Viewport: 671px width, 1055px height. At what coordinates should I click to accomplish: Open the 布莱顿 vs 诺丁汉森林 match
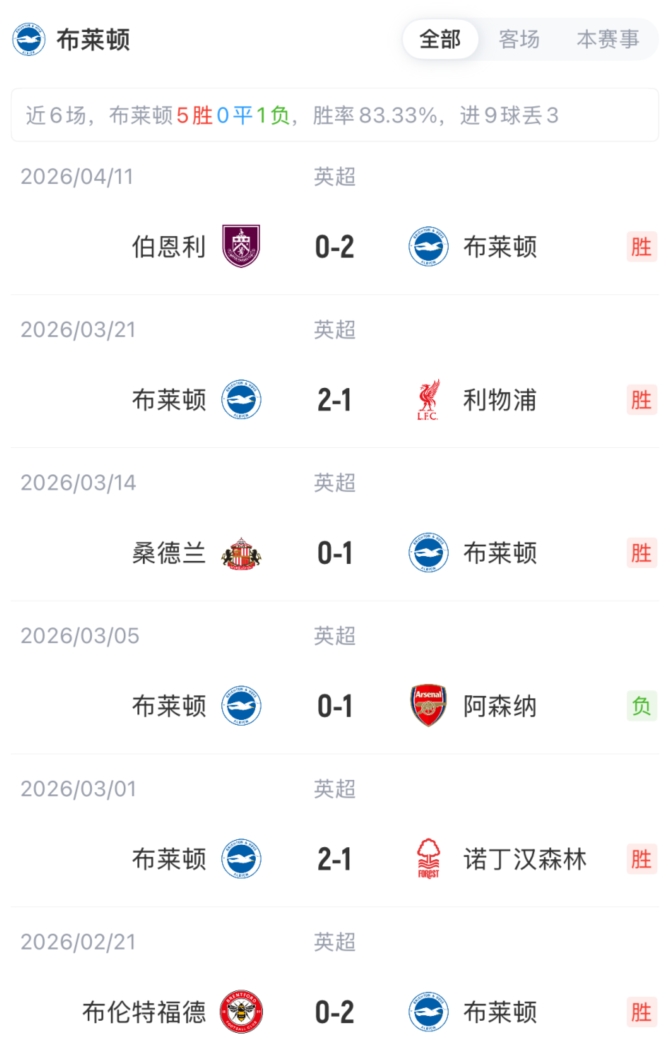(335, 859)
